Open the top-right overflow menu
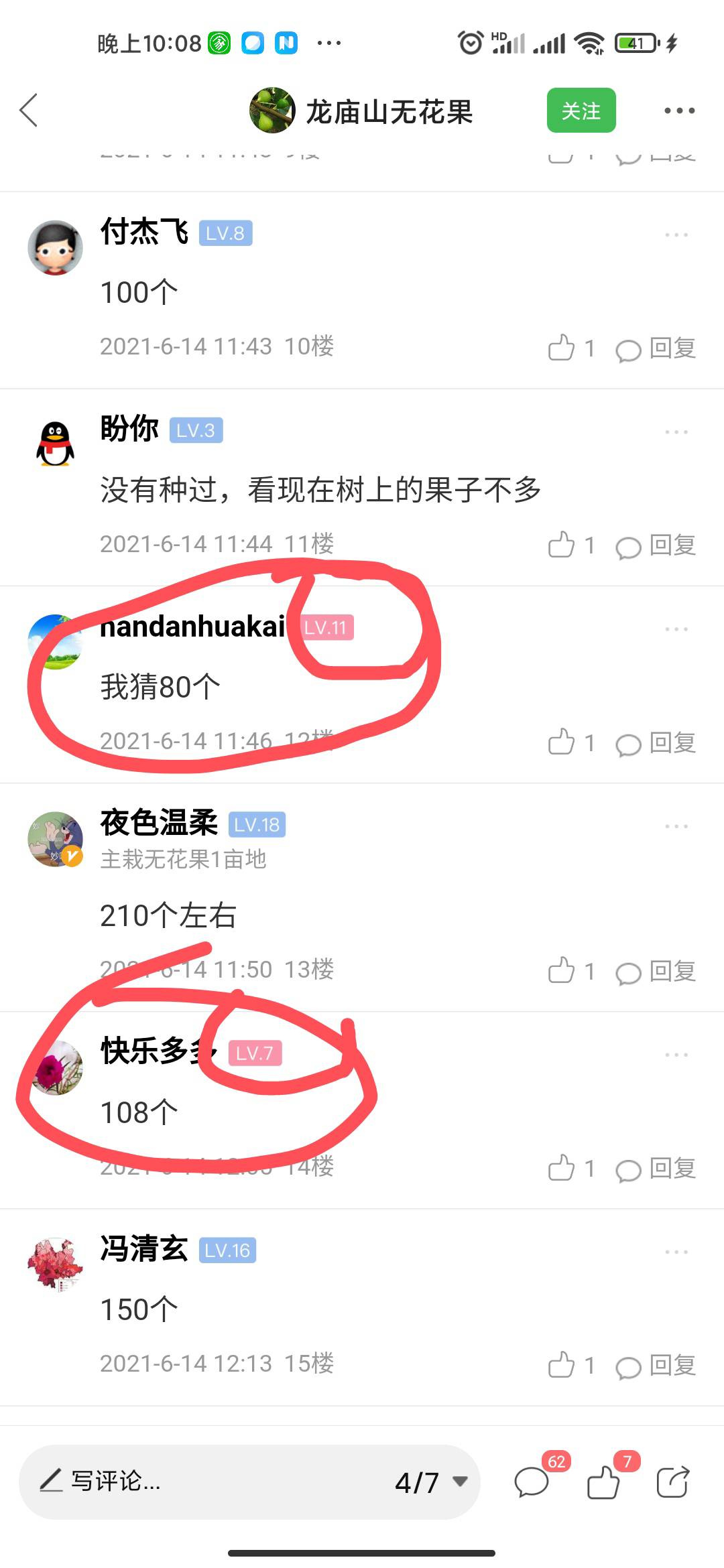 (679, 111)
